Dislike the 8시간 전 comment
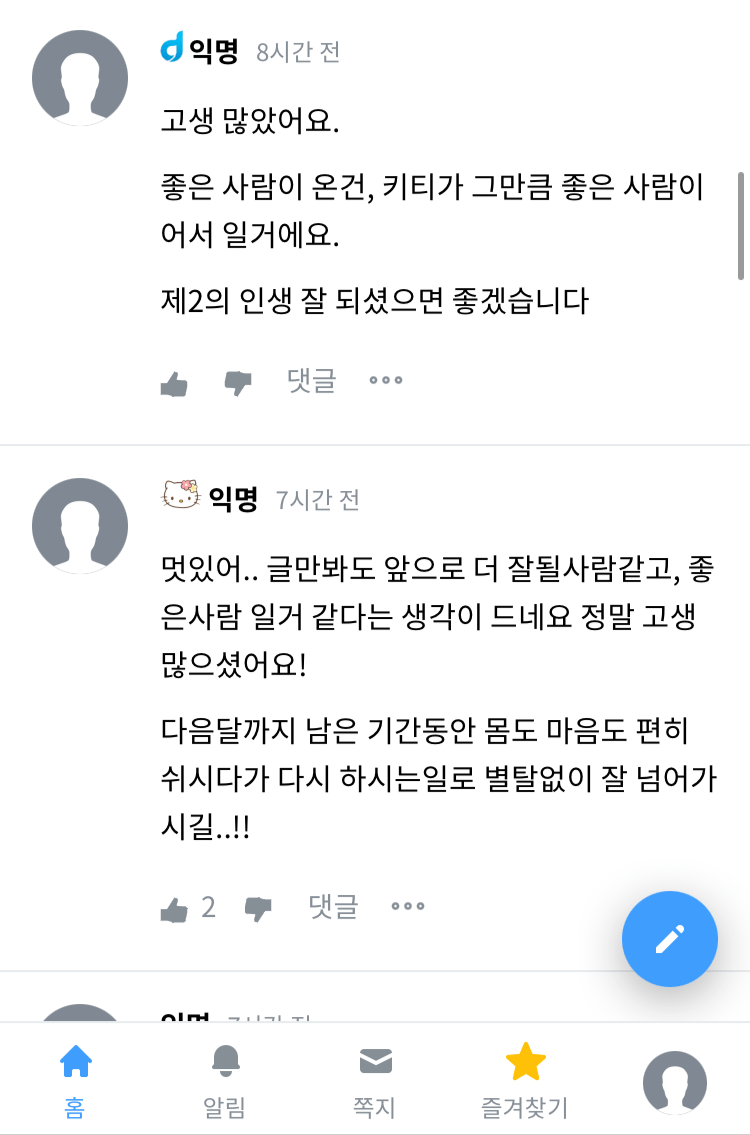The width and height of the screenshot is (750, 1135). 238,382
